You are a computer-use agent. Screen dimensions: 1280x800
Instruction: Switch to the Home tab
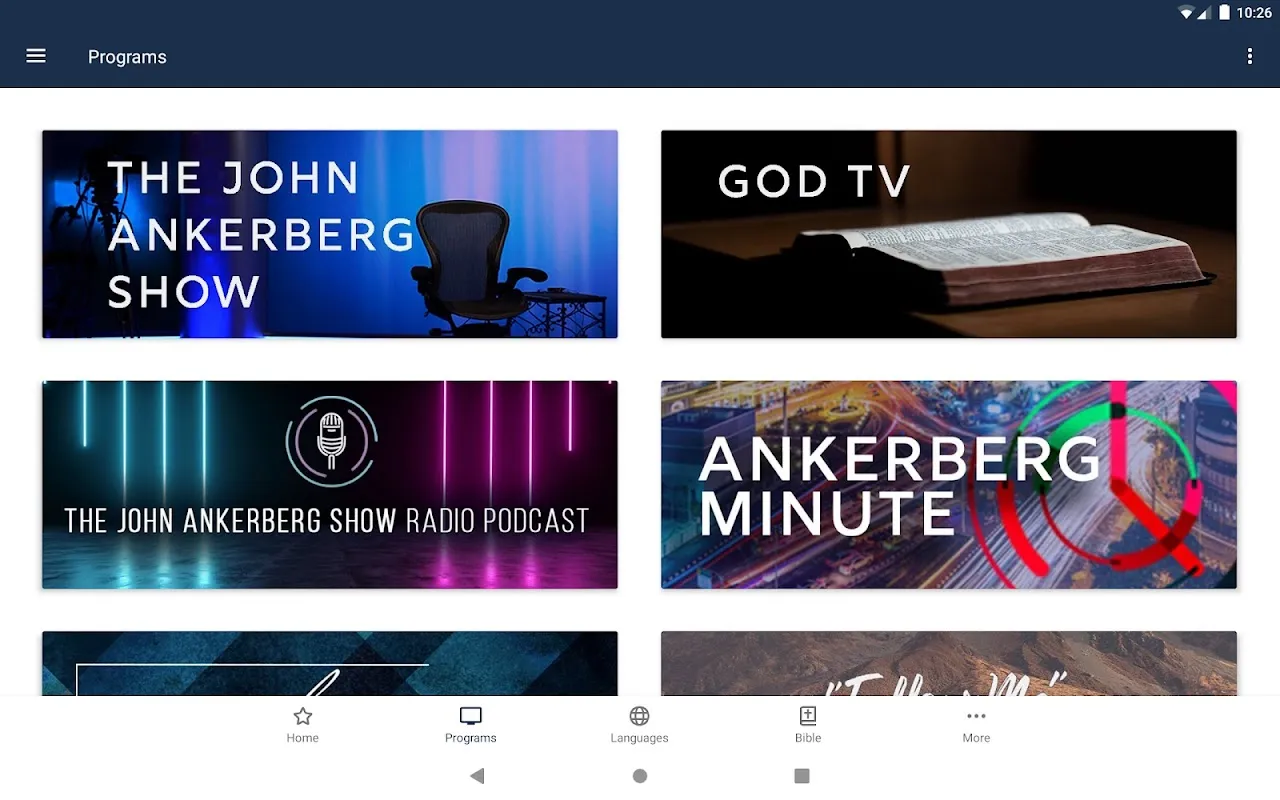(x=302, y=725)
